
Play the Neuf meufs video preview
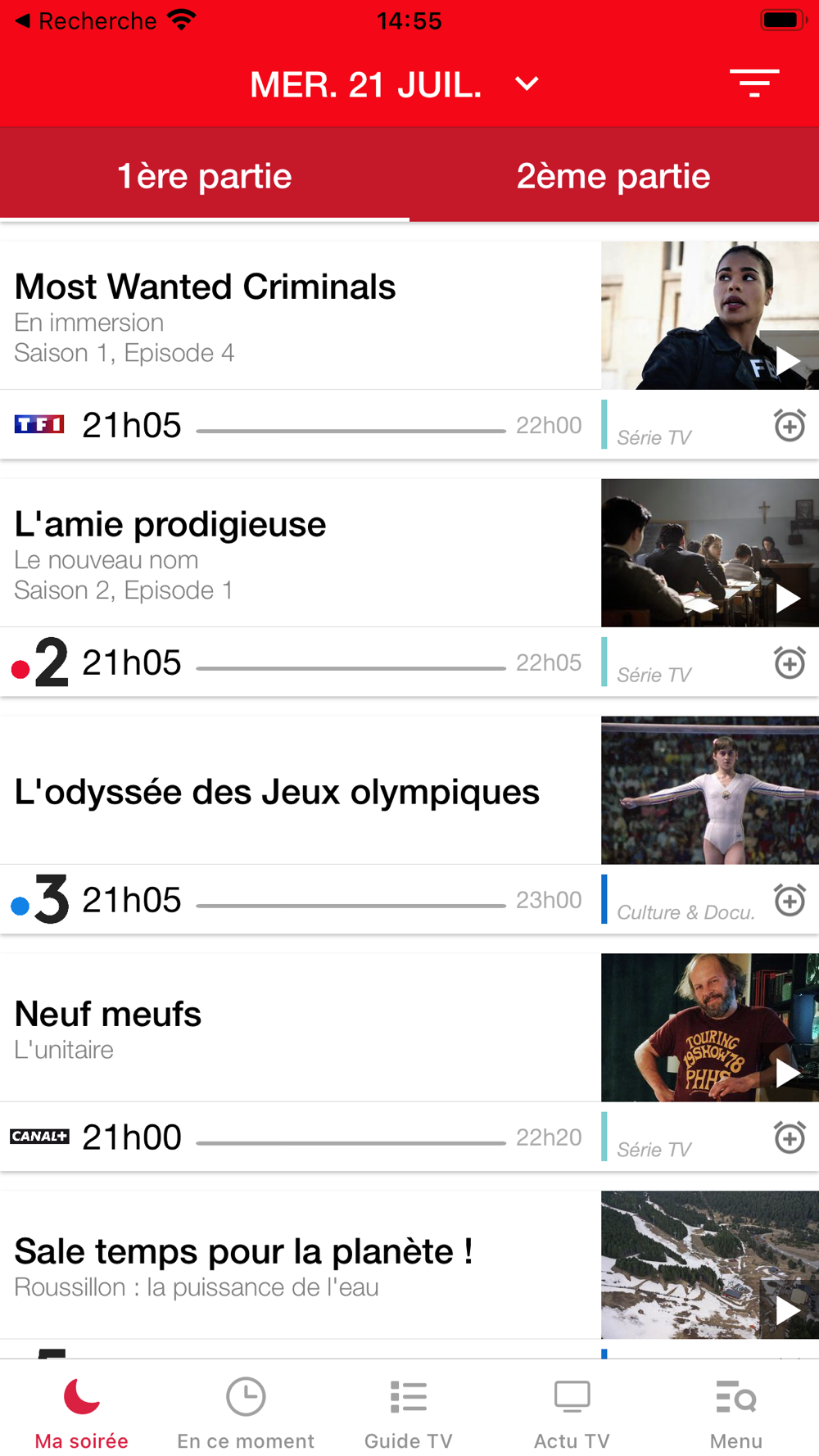pyautogui.click(x=788, y=1074)
